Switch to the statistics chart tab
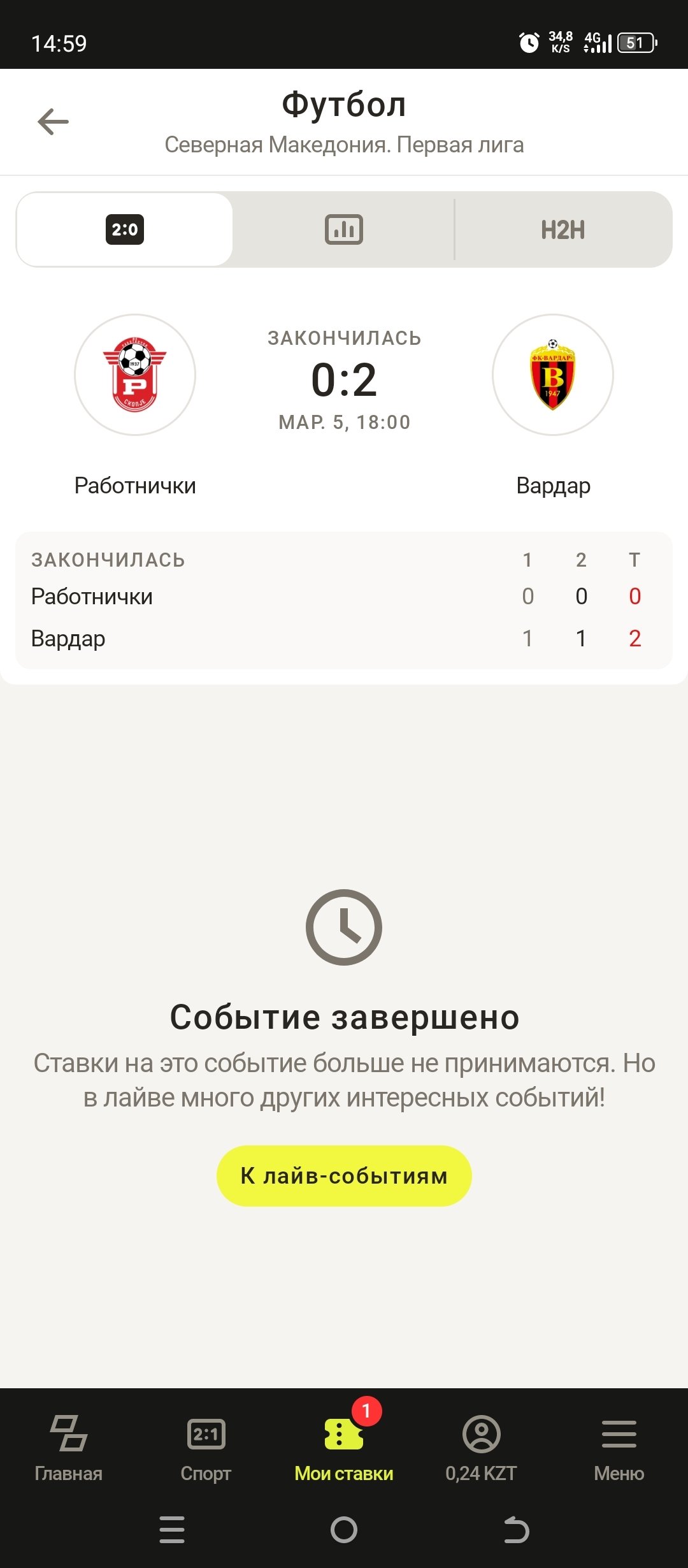The image size is (688, 1568). (344, 229)
